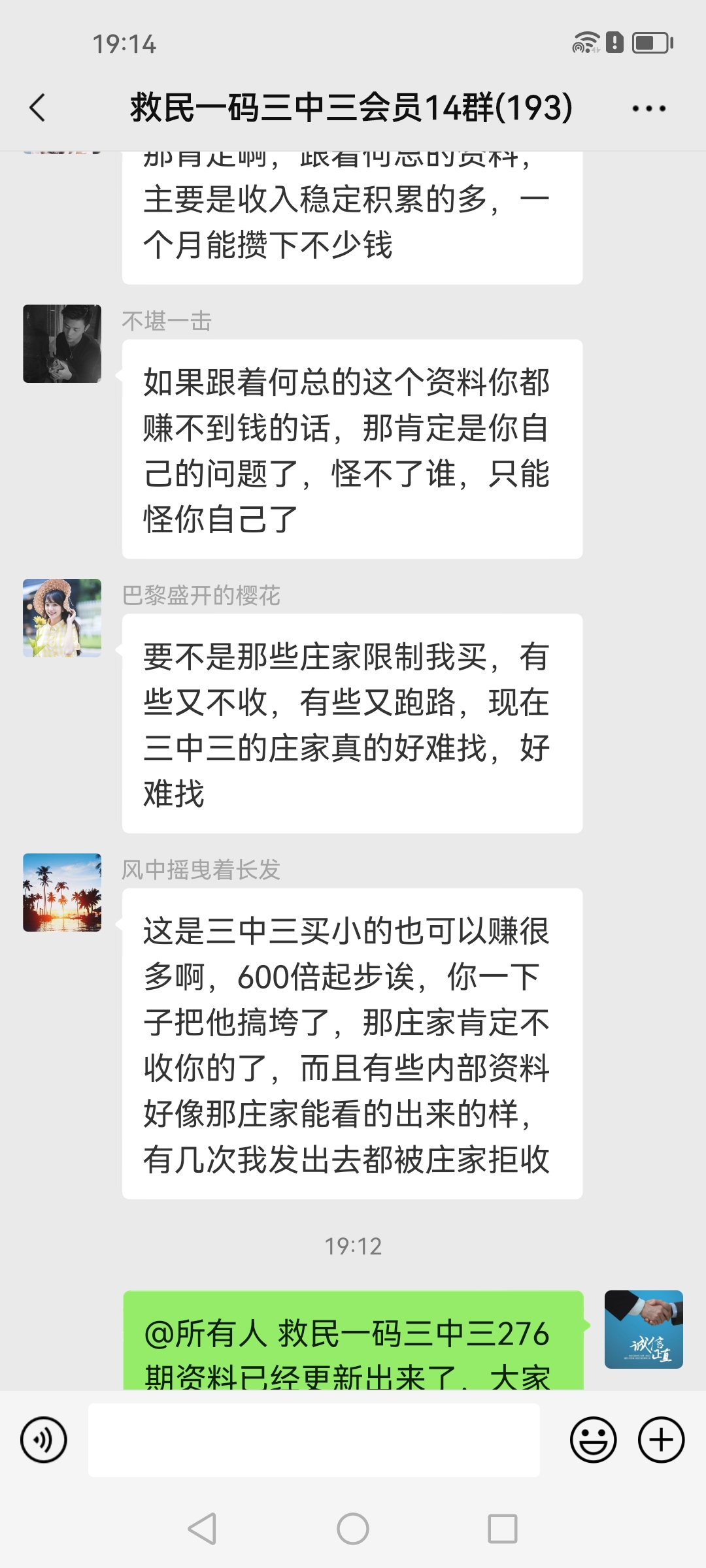Open the group chat overflow menu
The height and width of the screenshot is (1568, 706).
(648, 108)
